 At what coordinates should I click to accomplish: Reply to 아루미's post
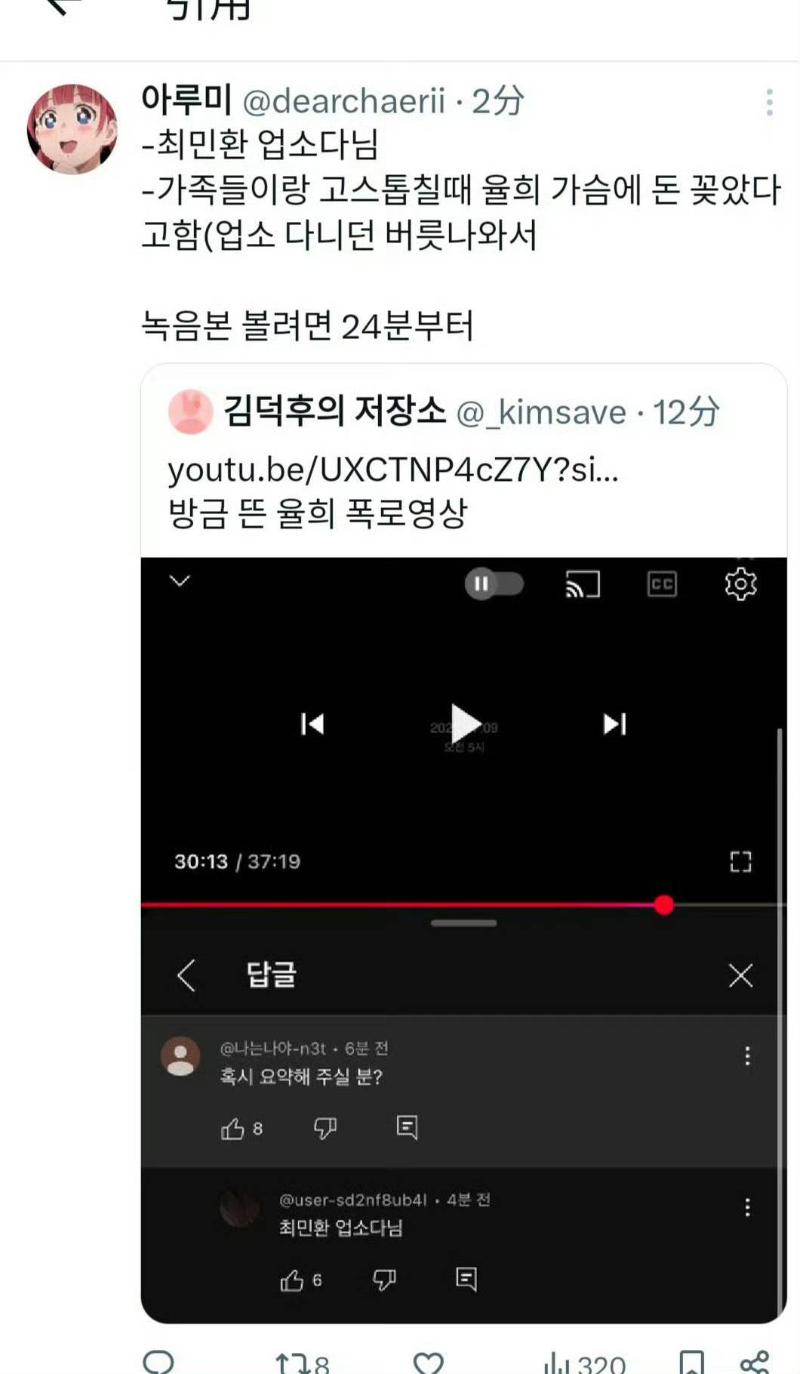[x=159, y=1362]
